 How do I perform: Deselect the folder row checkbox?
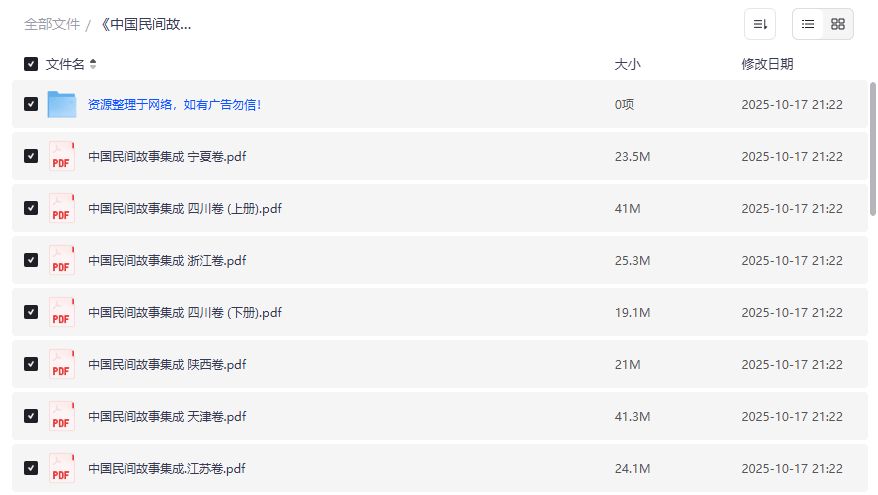[x=31, y=104]
